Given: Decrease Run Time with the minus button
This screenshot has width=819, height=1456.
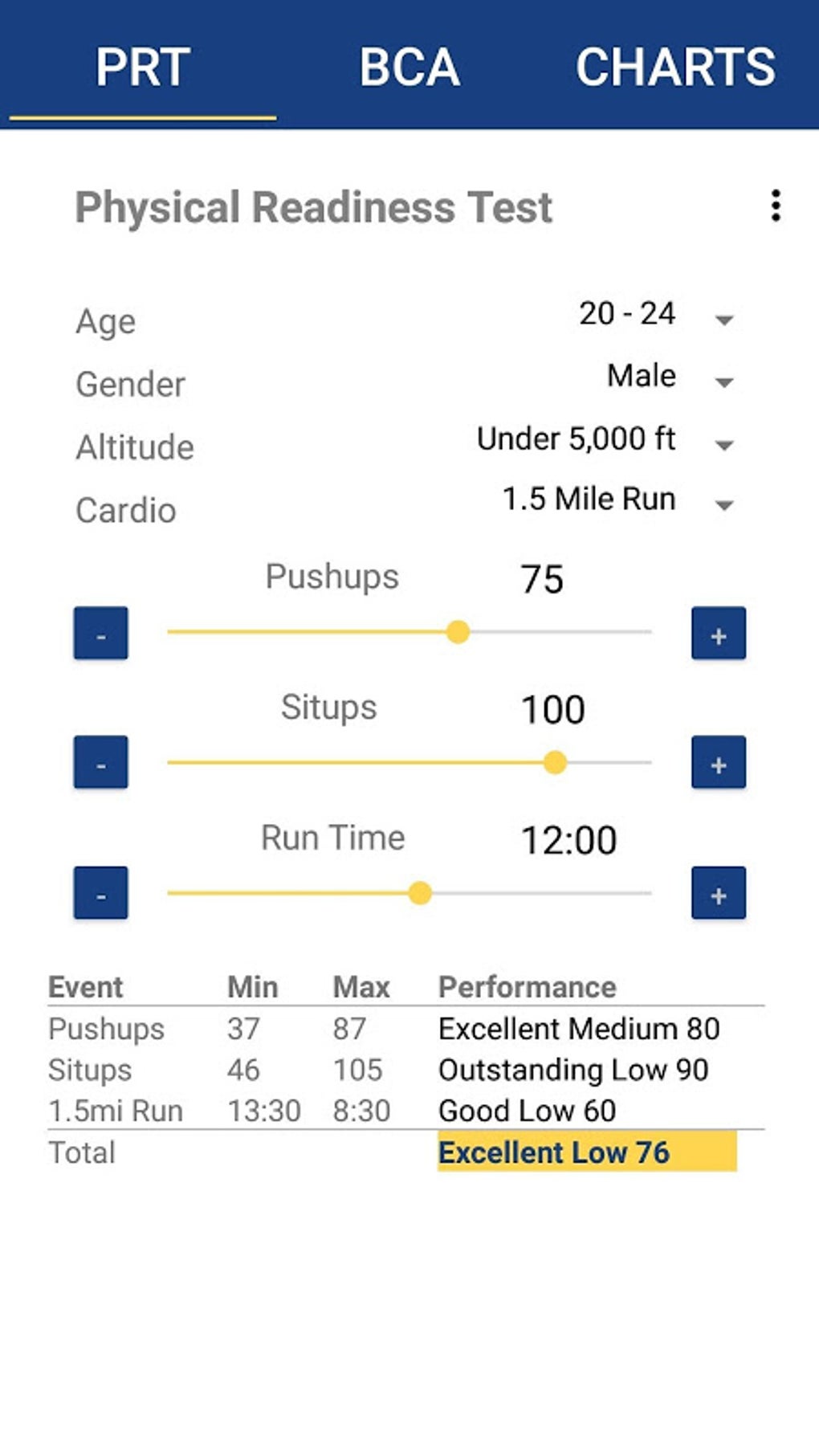Looking at the screenshot, I should coord(101,893).
